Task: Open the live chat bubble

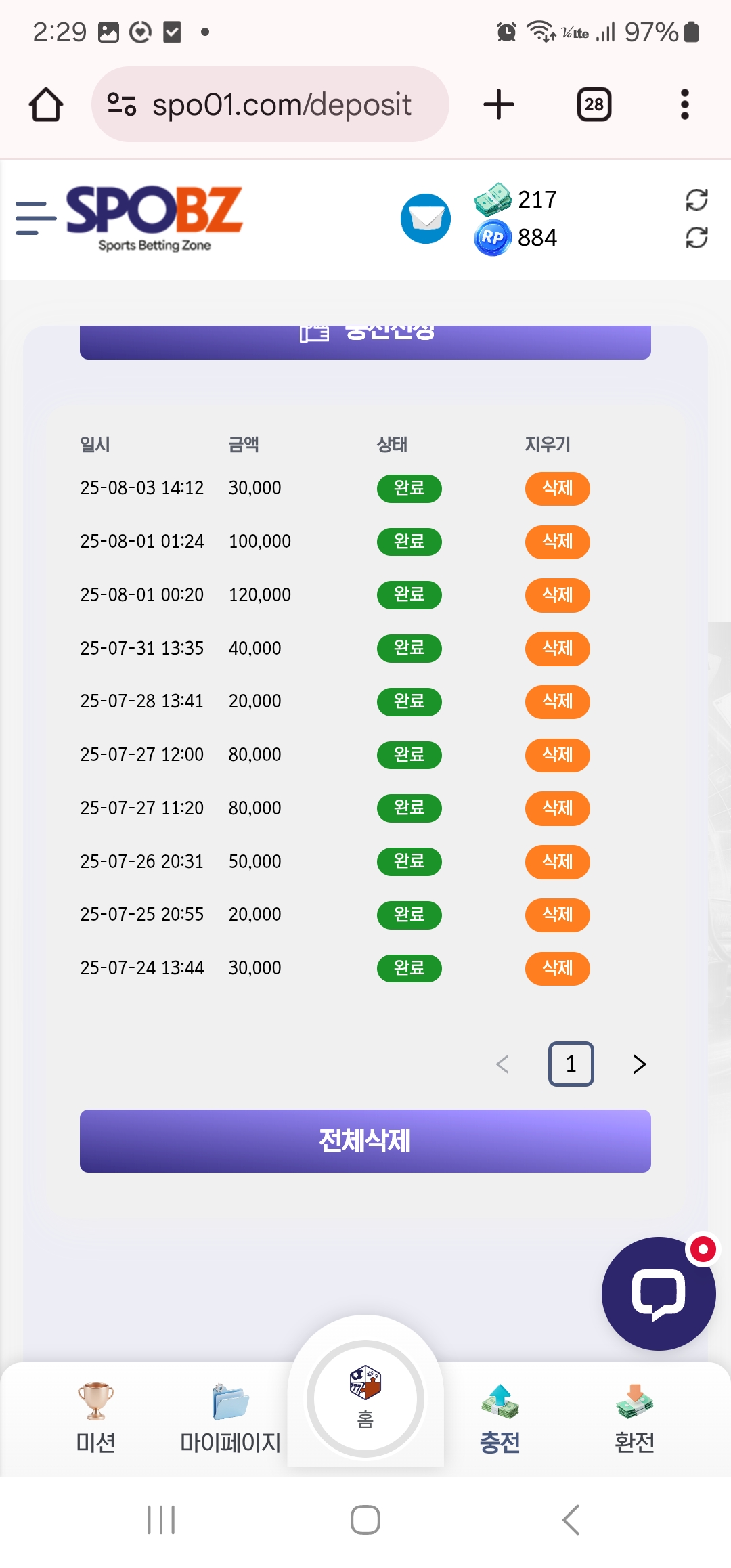Action: pyautogui.click(x=659, y=1294)
